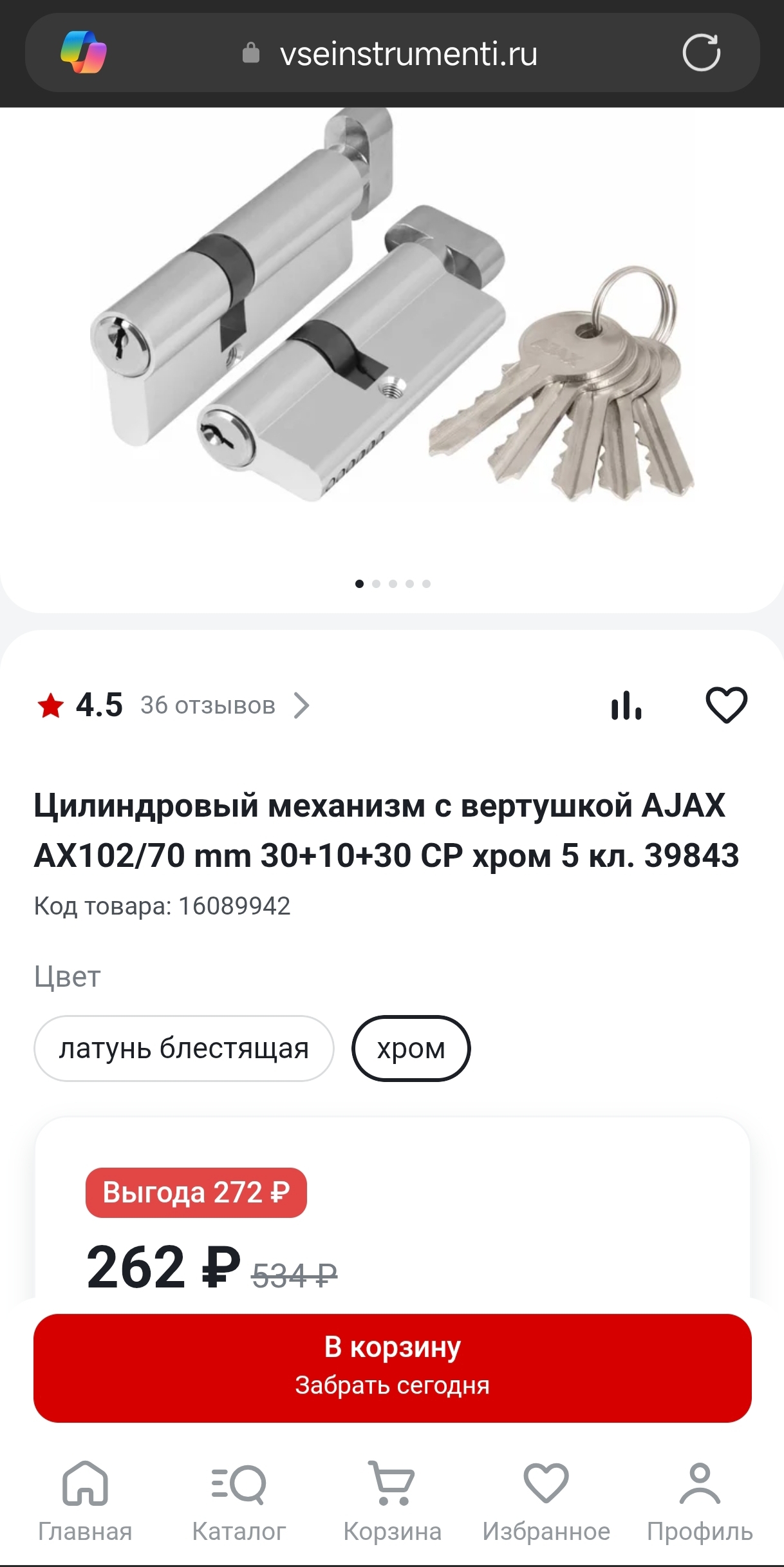Go to the Главная tab
This screenshot has height=1567, width=784.
(85, 1502)
